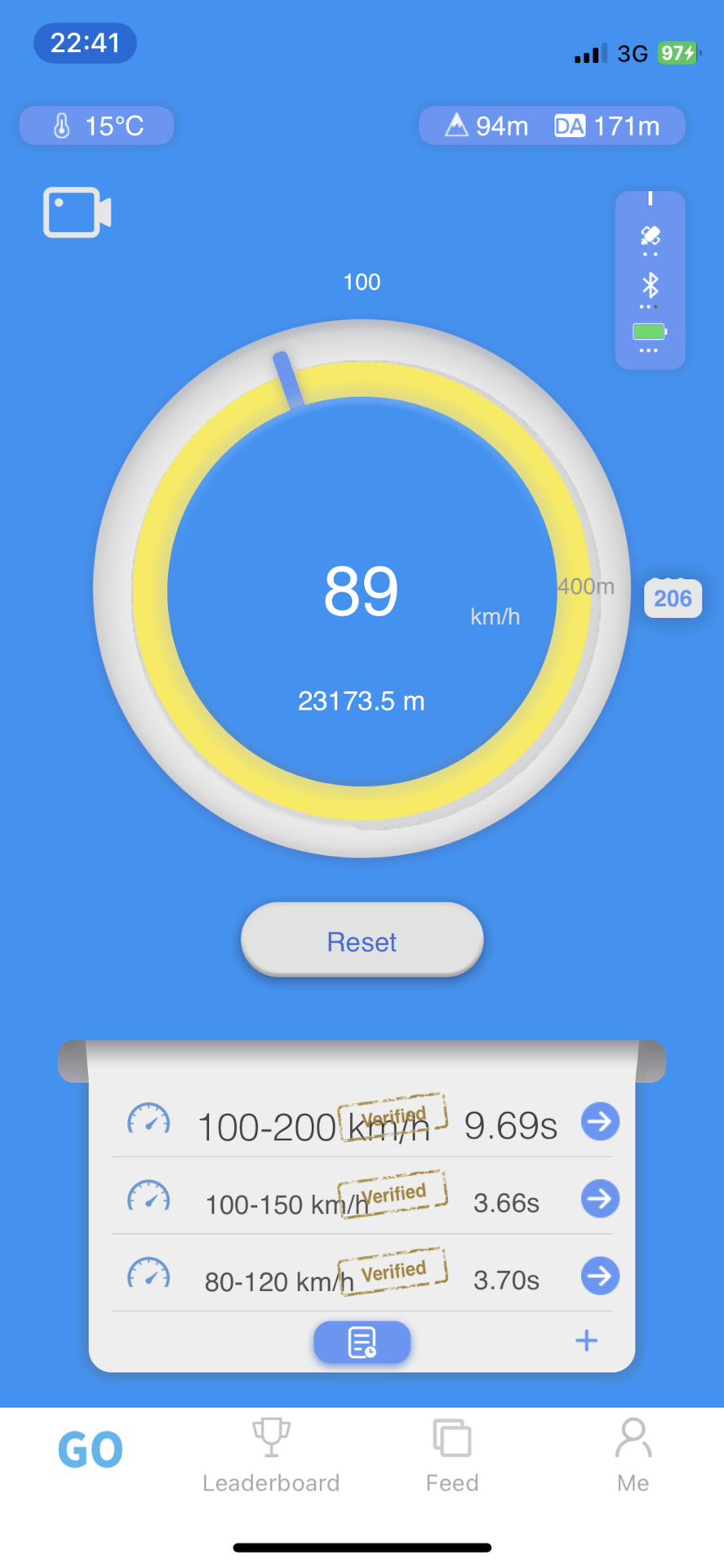
Task: Open the results history log
Action: [x=362, y=1342]
